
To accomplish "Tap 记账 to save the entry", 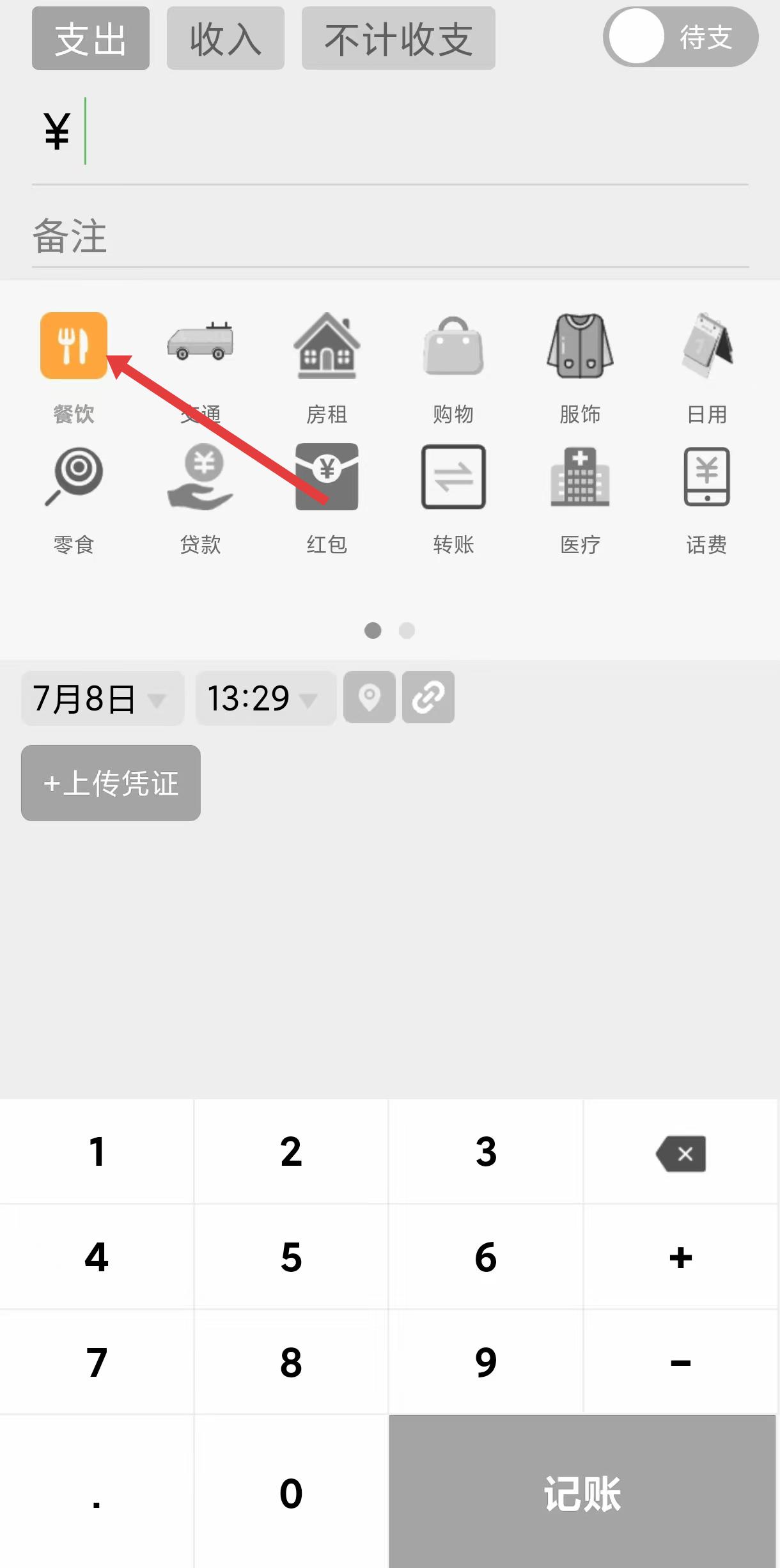I will 582,1493.
